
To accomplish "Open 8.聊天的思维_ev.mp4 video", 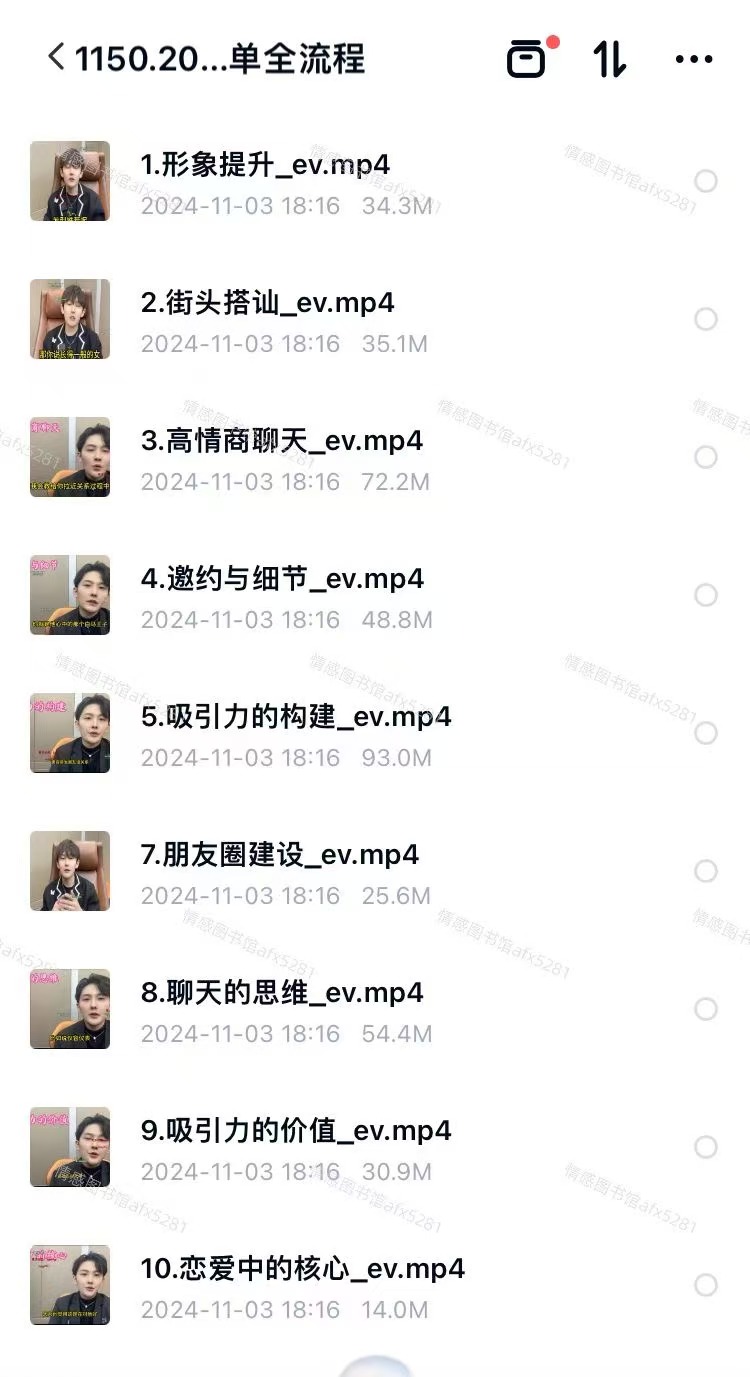I will [x=281, y=993].
